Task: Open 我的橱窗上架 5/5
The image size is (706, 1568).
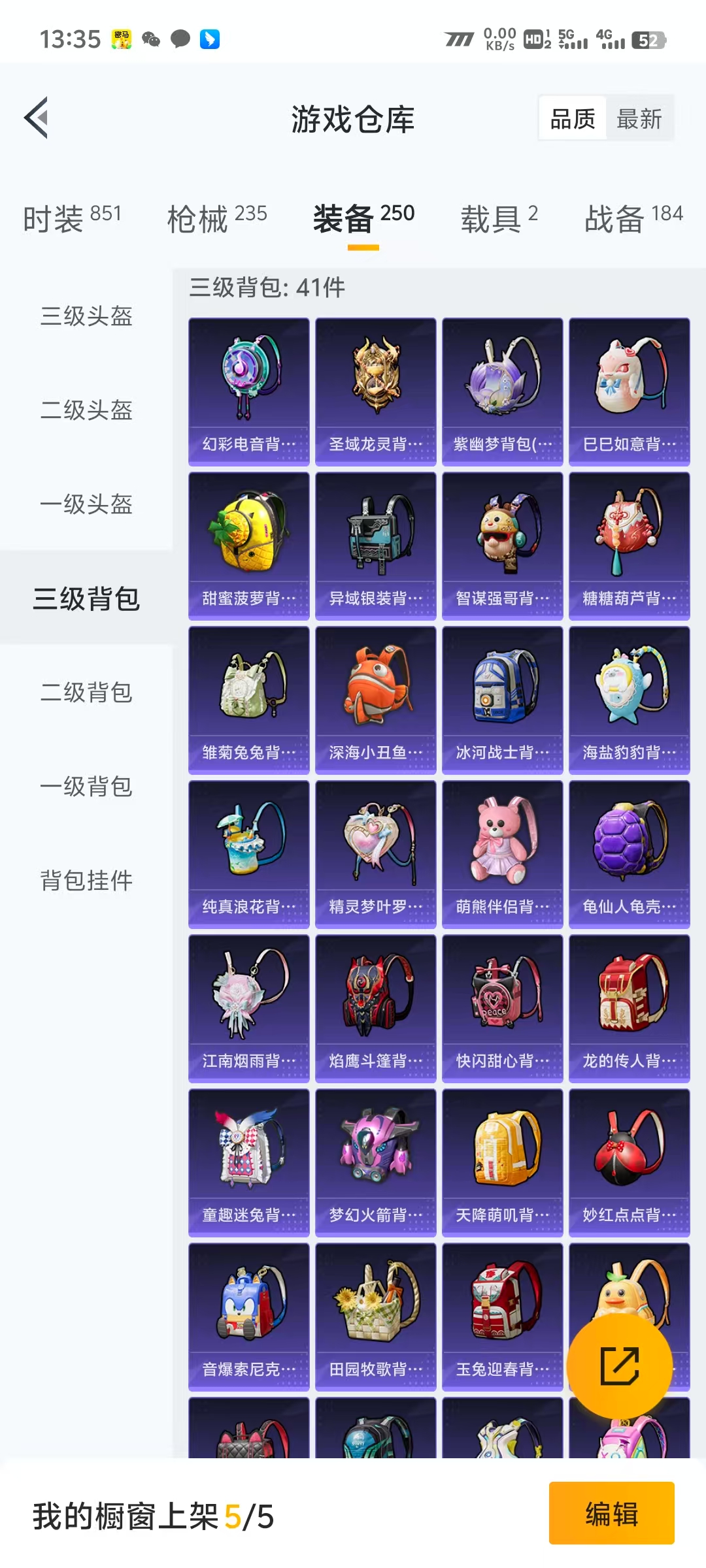Action: 150,1516
